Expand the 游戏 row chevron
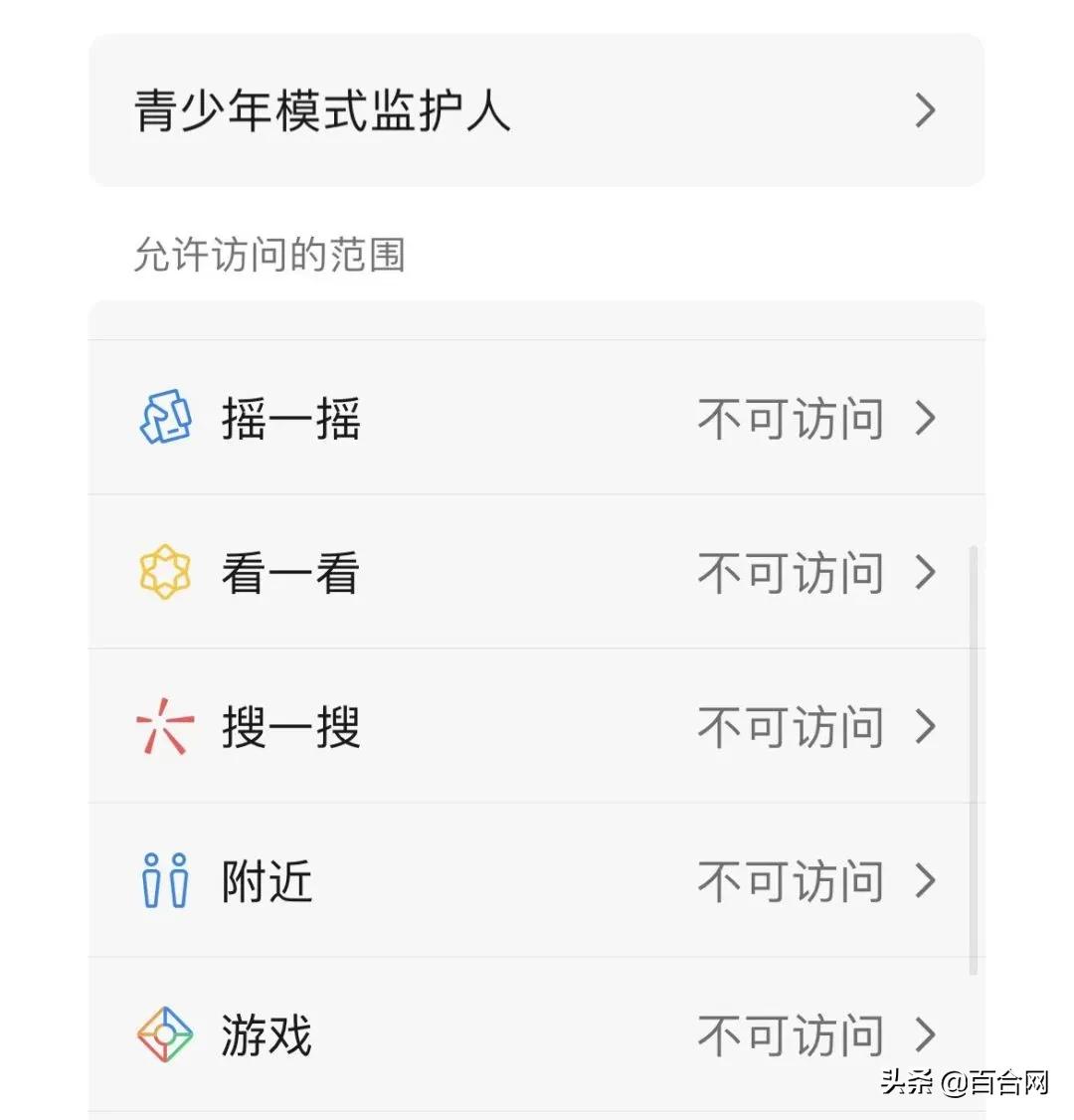The height and width of the screenshot is (1120, 1074). pyautogui.click(x=925, y=1034)
